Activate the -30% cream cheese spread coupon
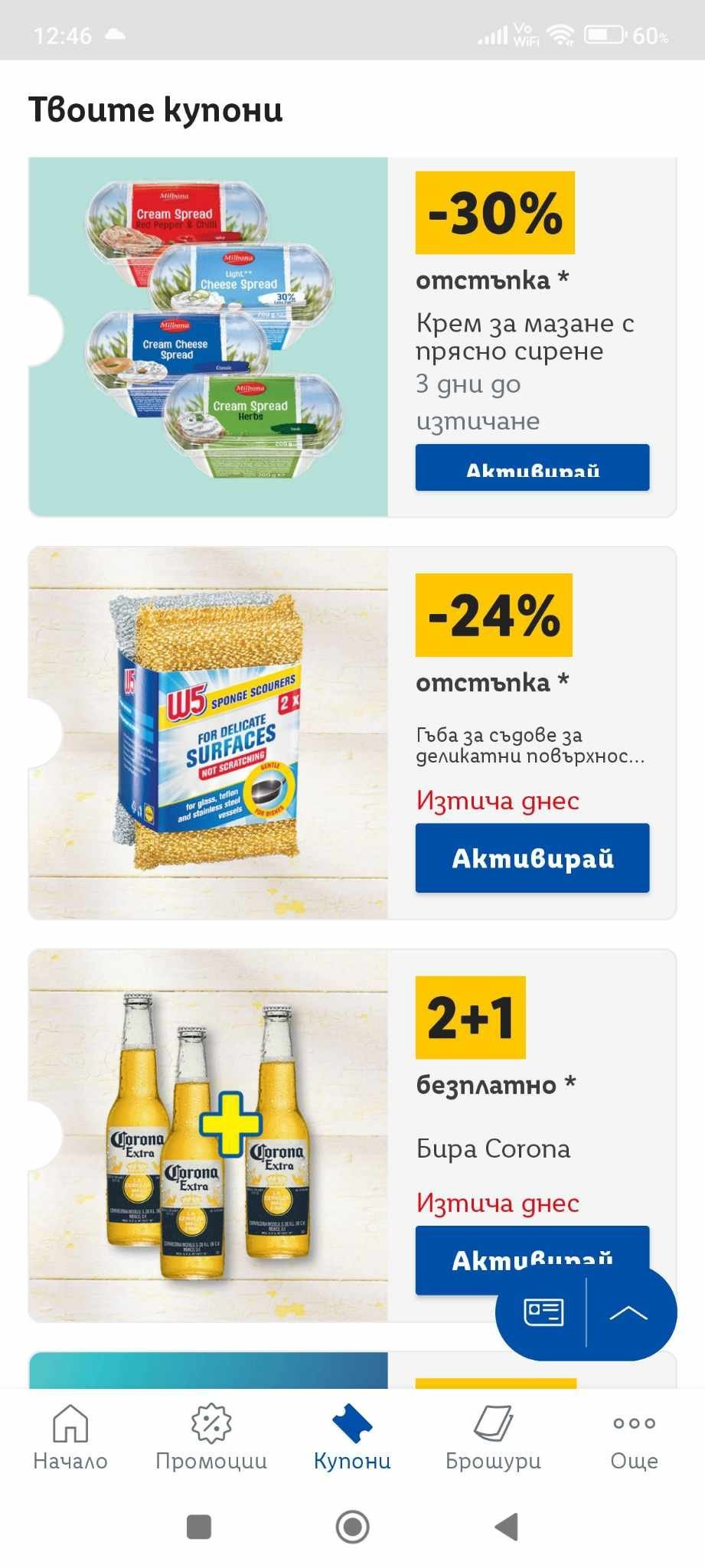This screenshot has height=1568, width=705. click(x=532, y=468)
